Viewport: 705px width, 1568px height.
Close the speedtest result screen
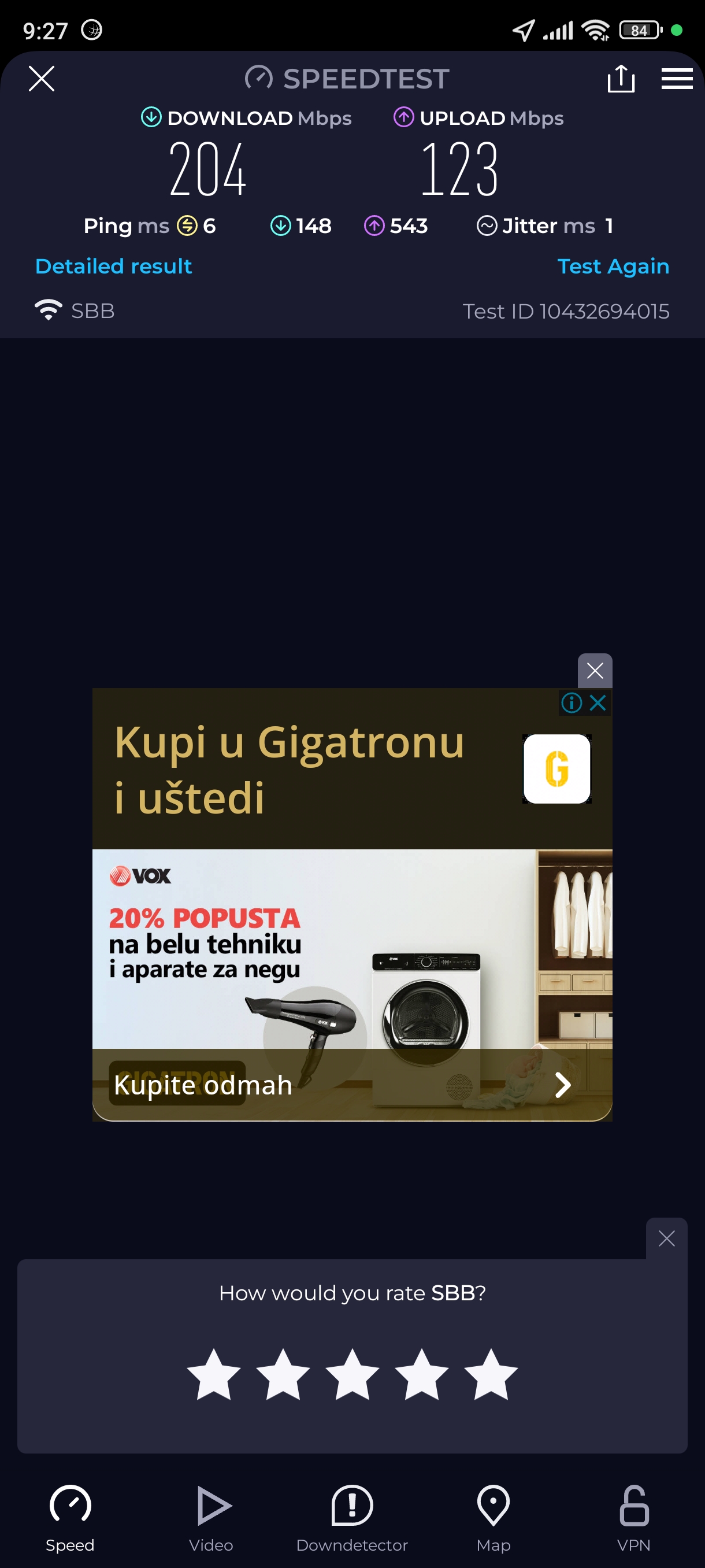(x=42, y=79)
